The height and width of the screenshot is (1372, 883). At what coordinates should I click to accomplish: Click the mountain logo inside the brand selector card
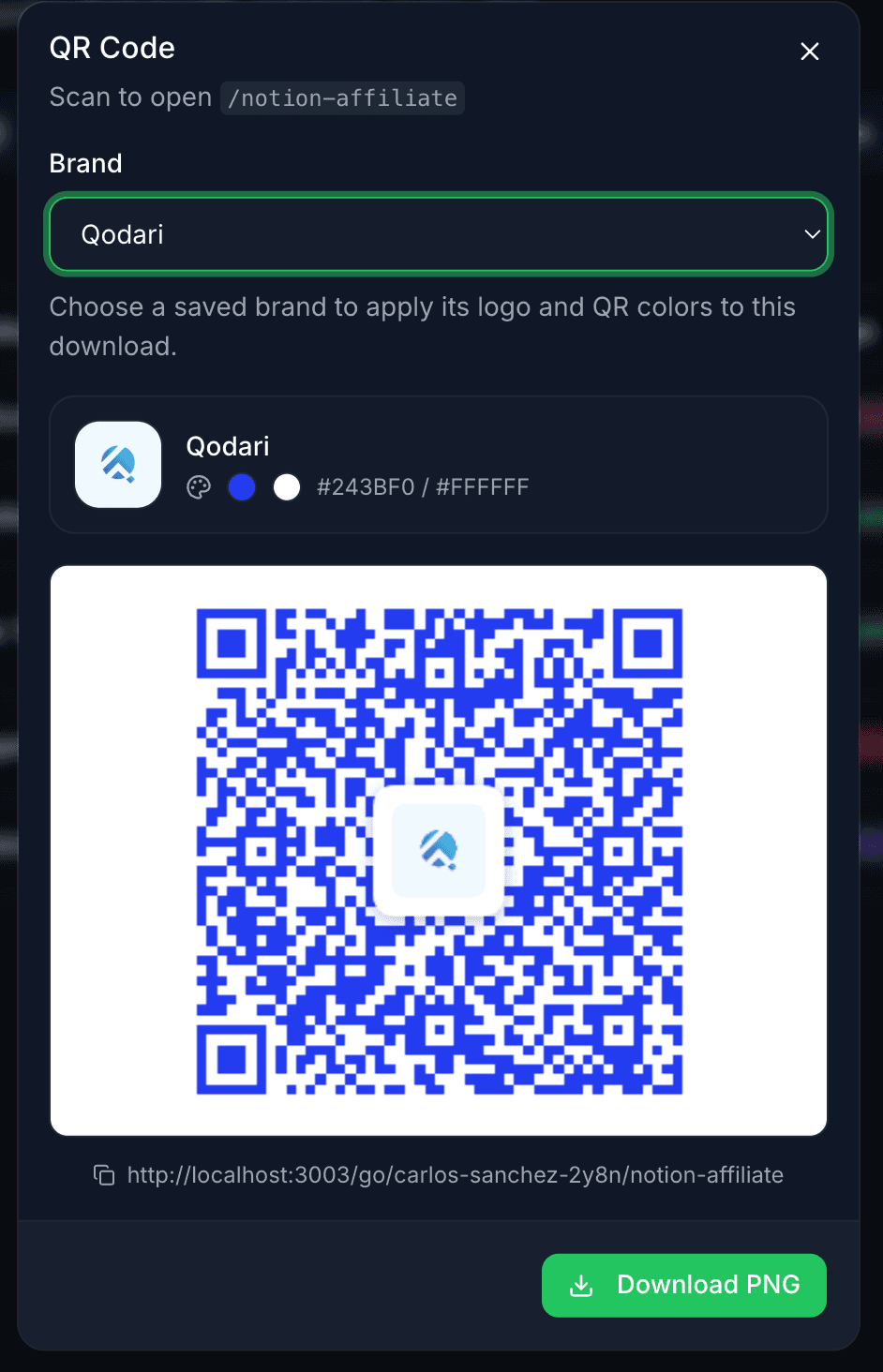[x=117, y=464]
